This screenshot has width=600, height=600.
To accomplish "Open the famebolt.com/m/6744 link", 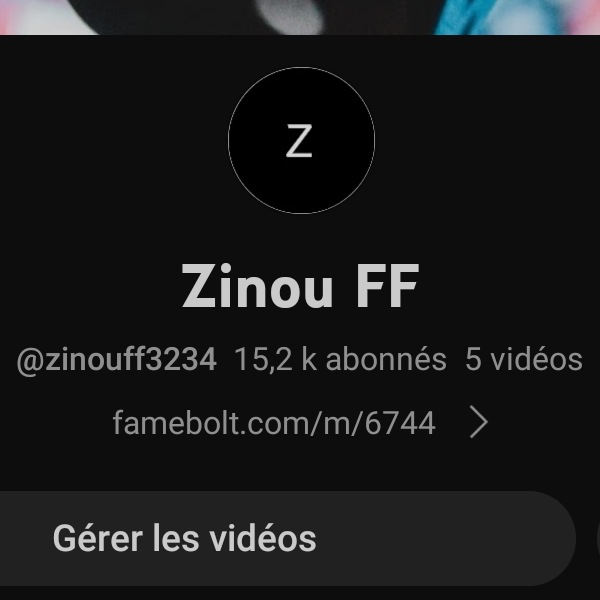I will [x=274, y=423].
